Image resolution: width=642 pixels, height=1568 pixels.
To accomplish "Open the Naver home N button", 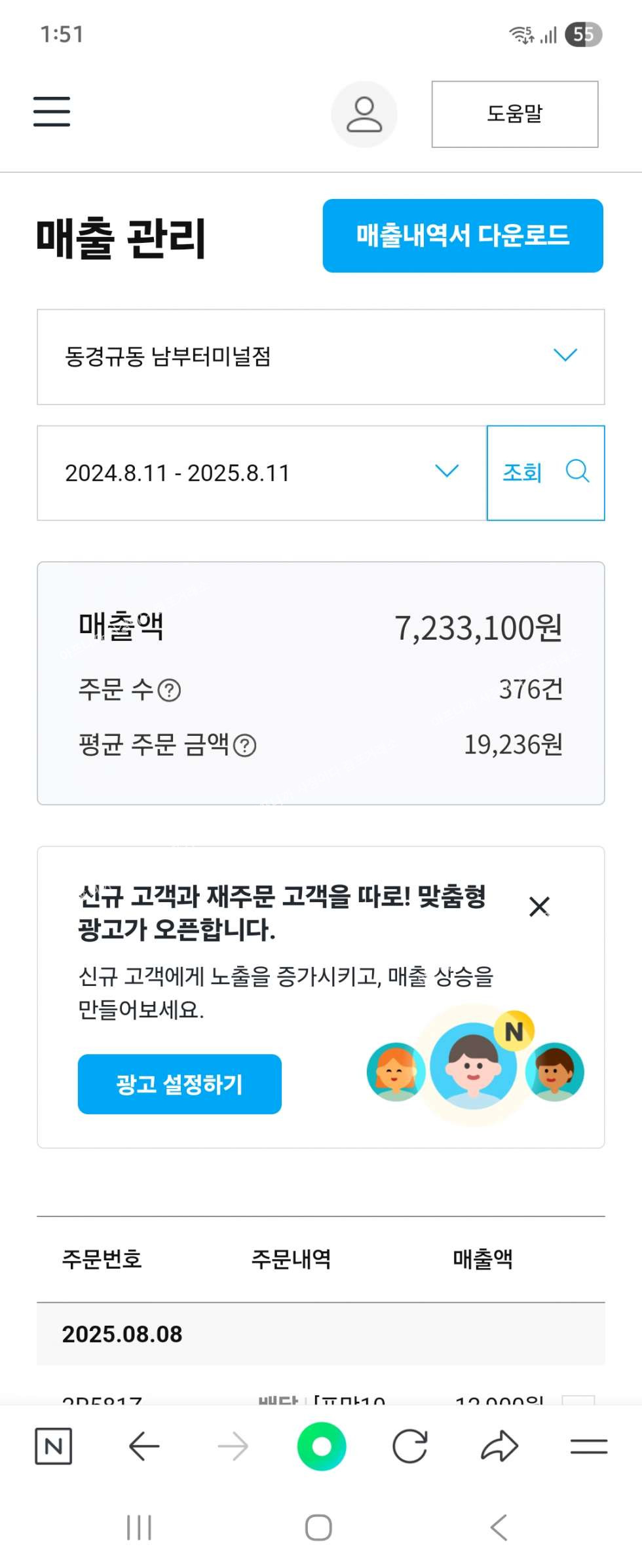I will [53, 1447].
